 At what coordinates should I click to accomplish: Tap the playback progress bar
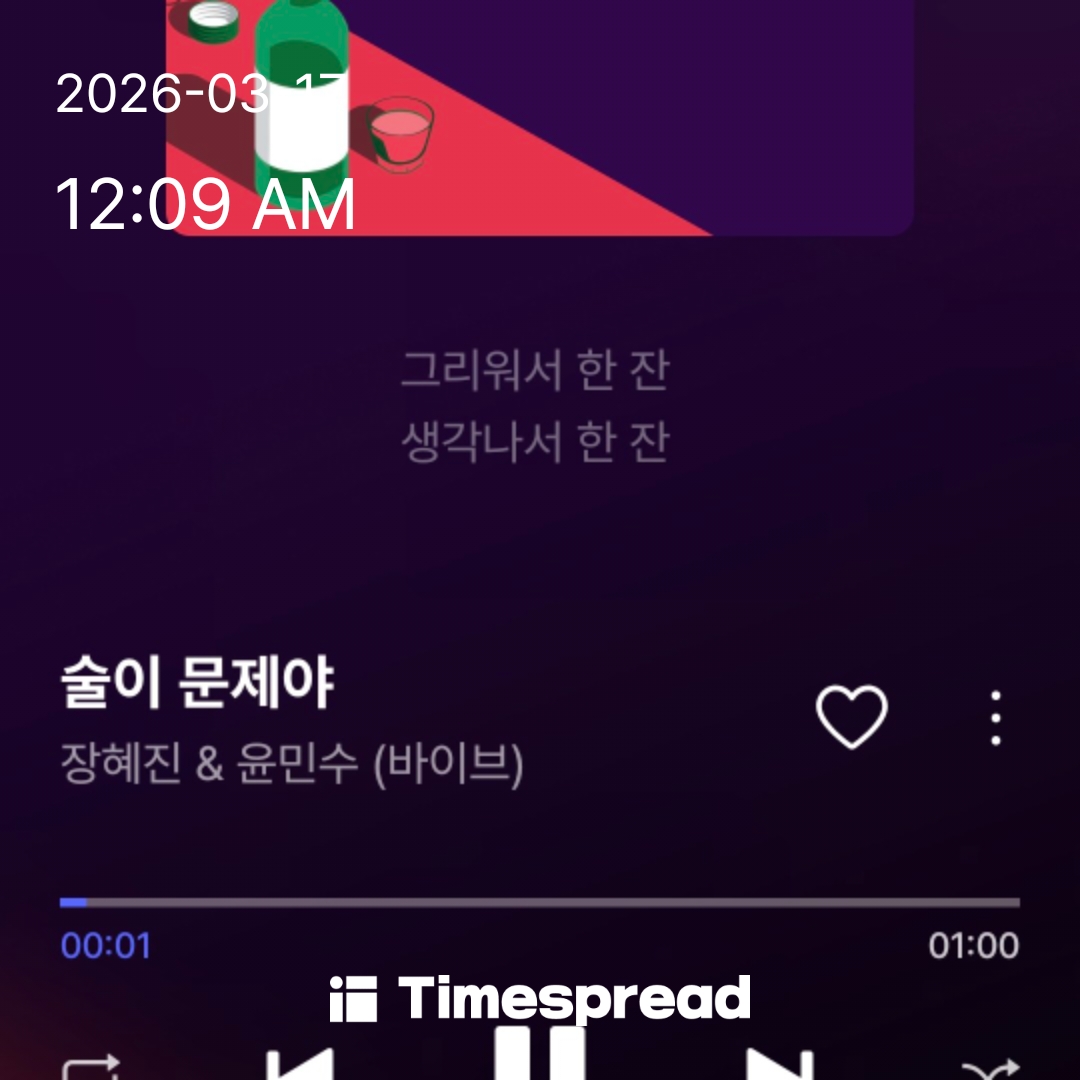540,902
